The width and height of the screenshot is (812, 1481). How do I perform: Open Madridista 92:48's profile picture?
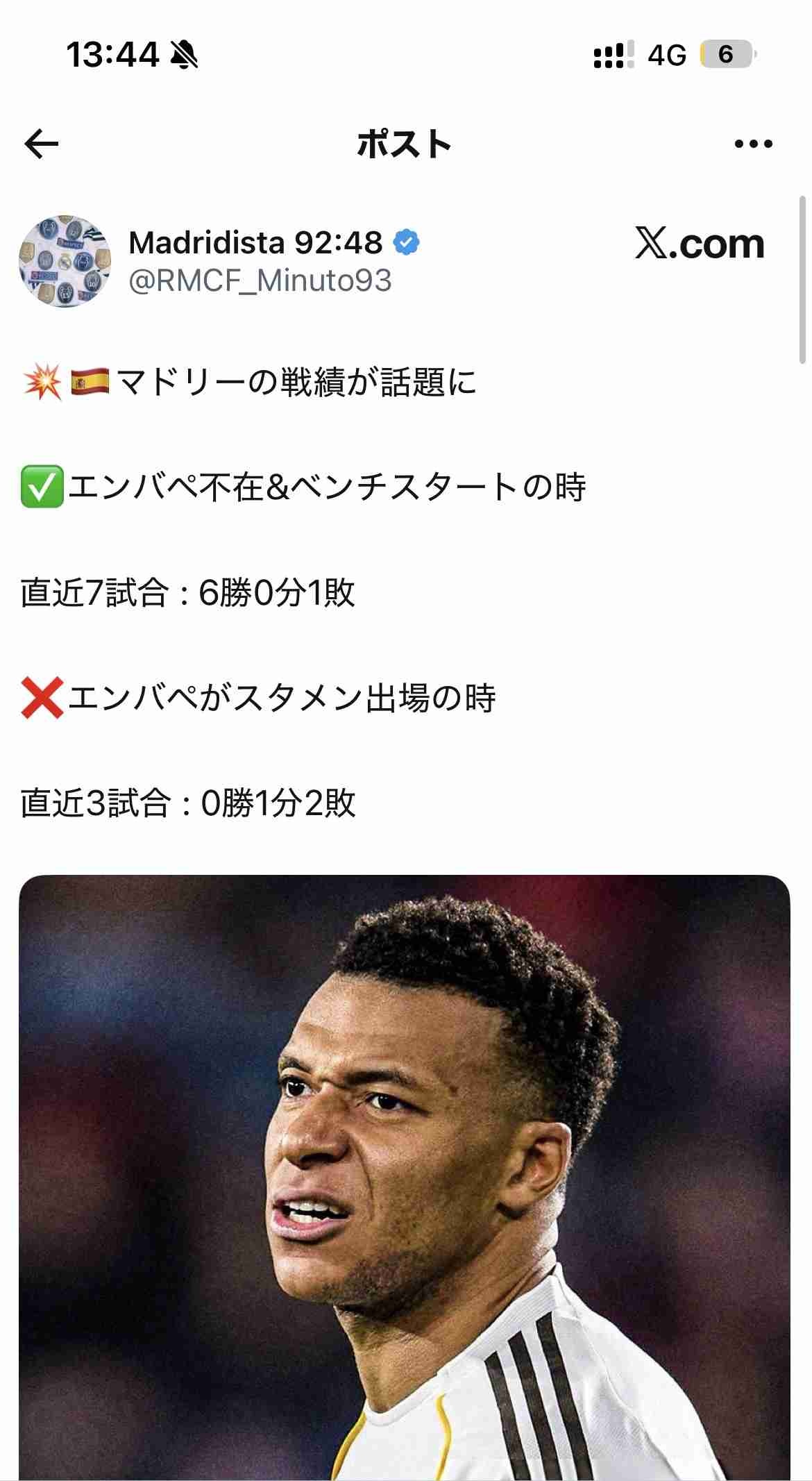[65, 261]
